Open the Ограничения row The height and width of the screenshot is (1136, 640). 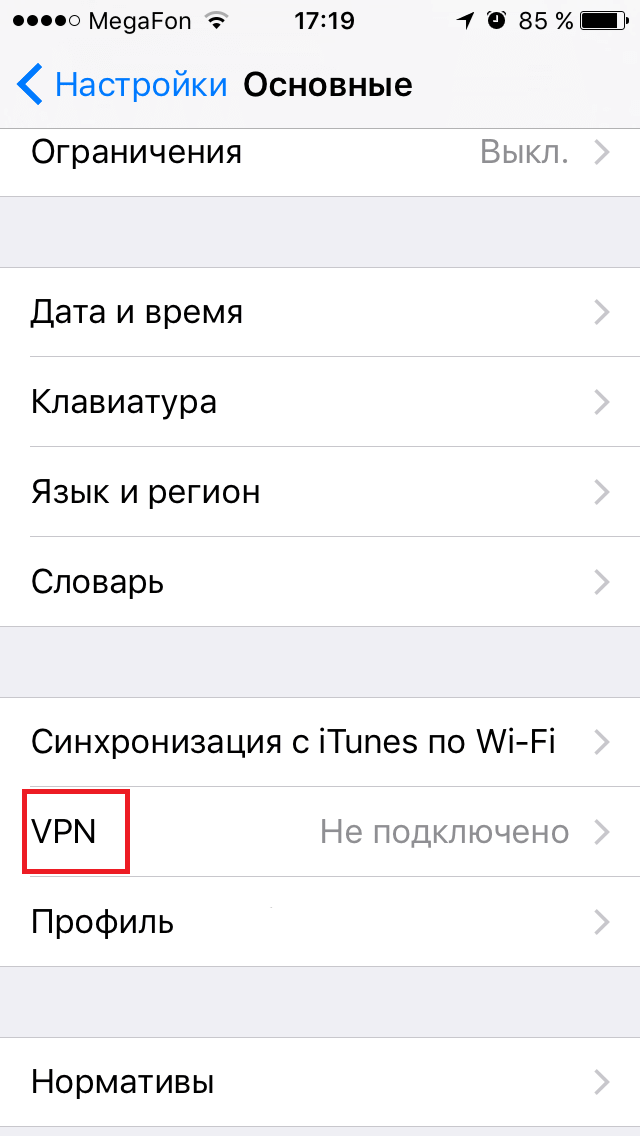point(320,153)
